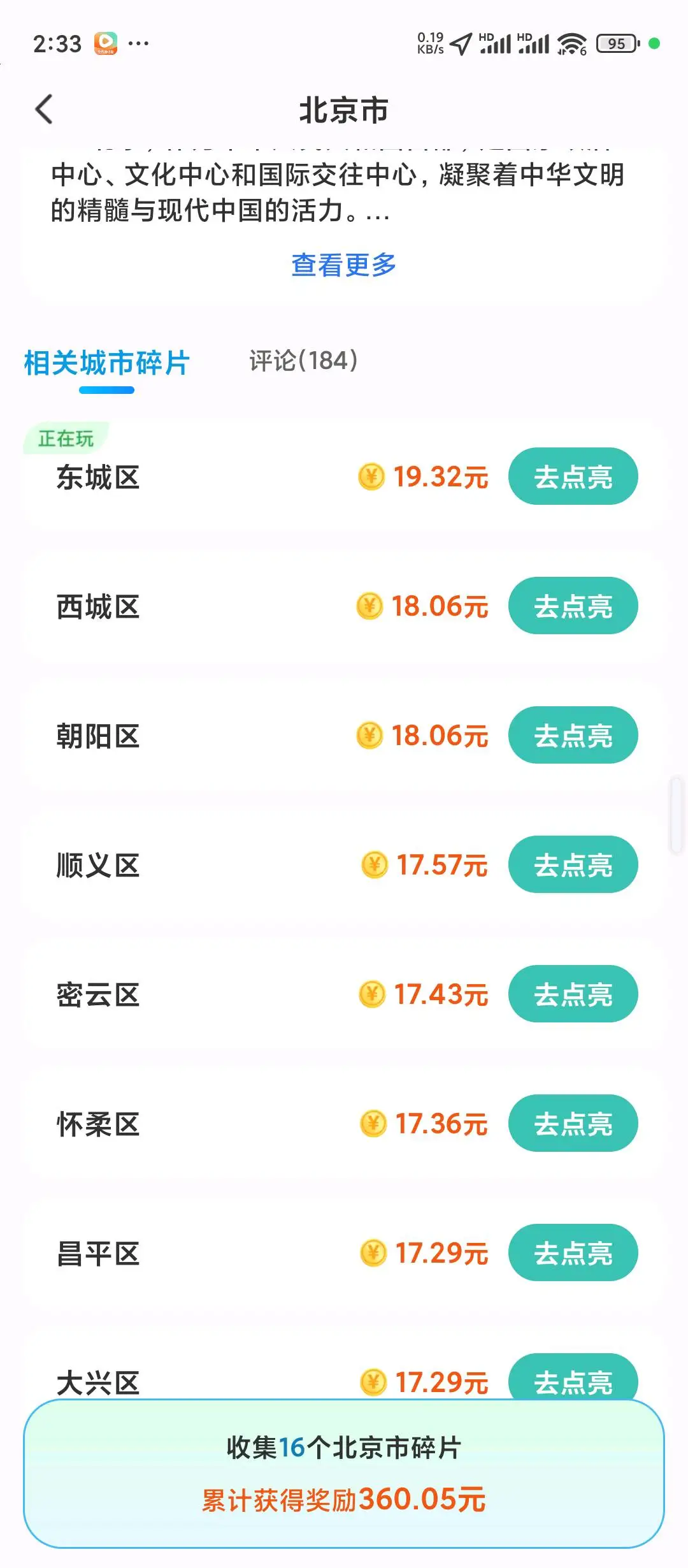Tap the 正在玩 badge on 东城区
The width and height of the screenshot is (688, 1568).
(x=66, y=438)
